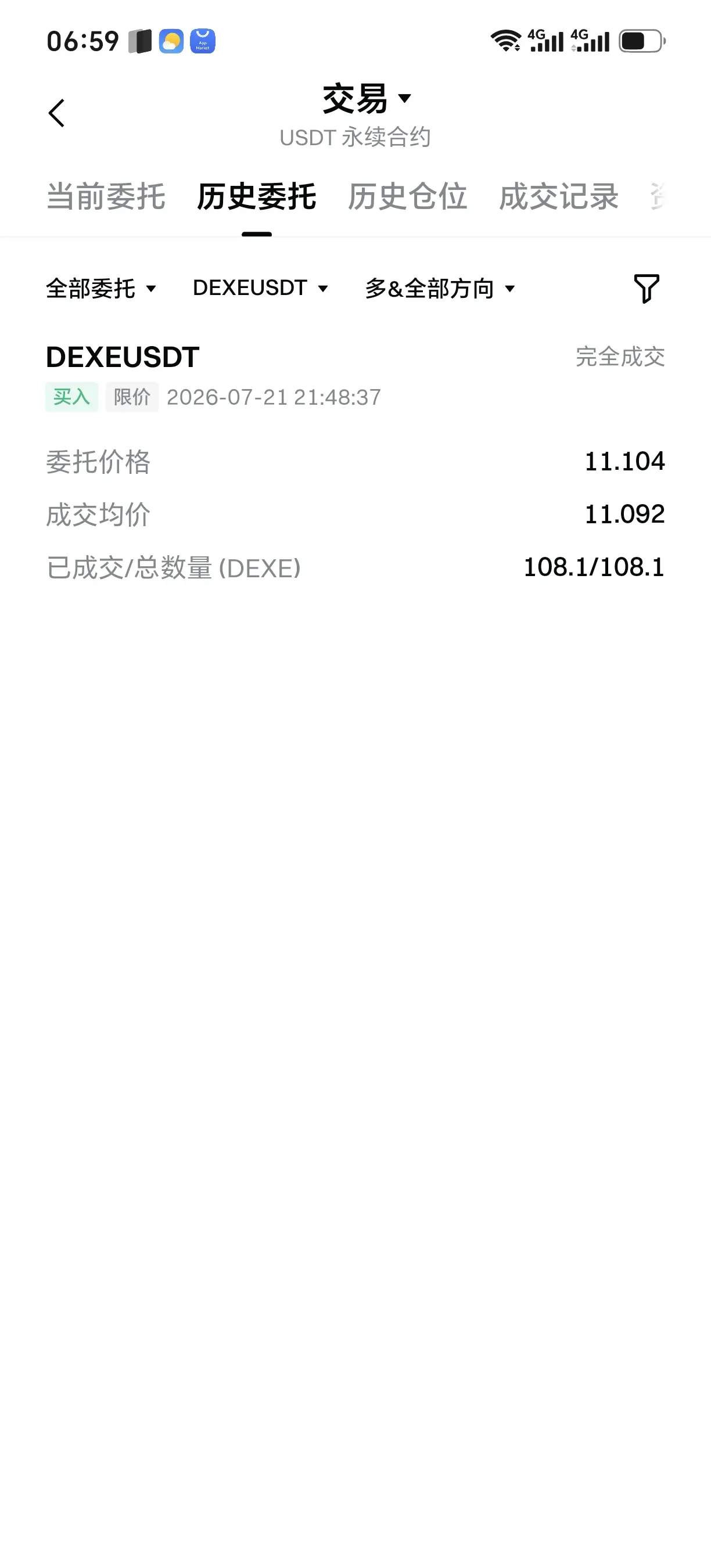Open the 多&全部方向 direction dropdown

[440, 288]
